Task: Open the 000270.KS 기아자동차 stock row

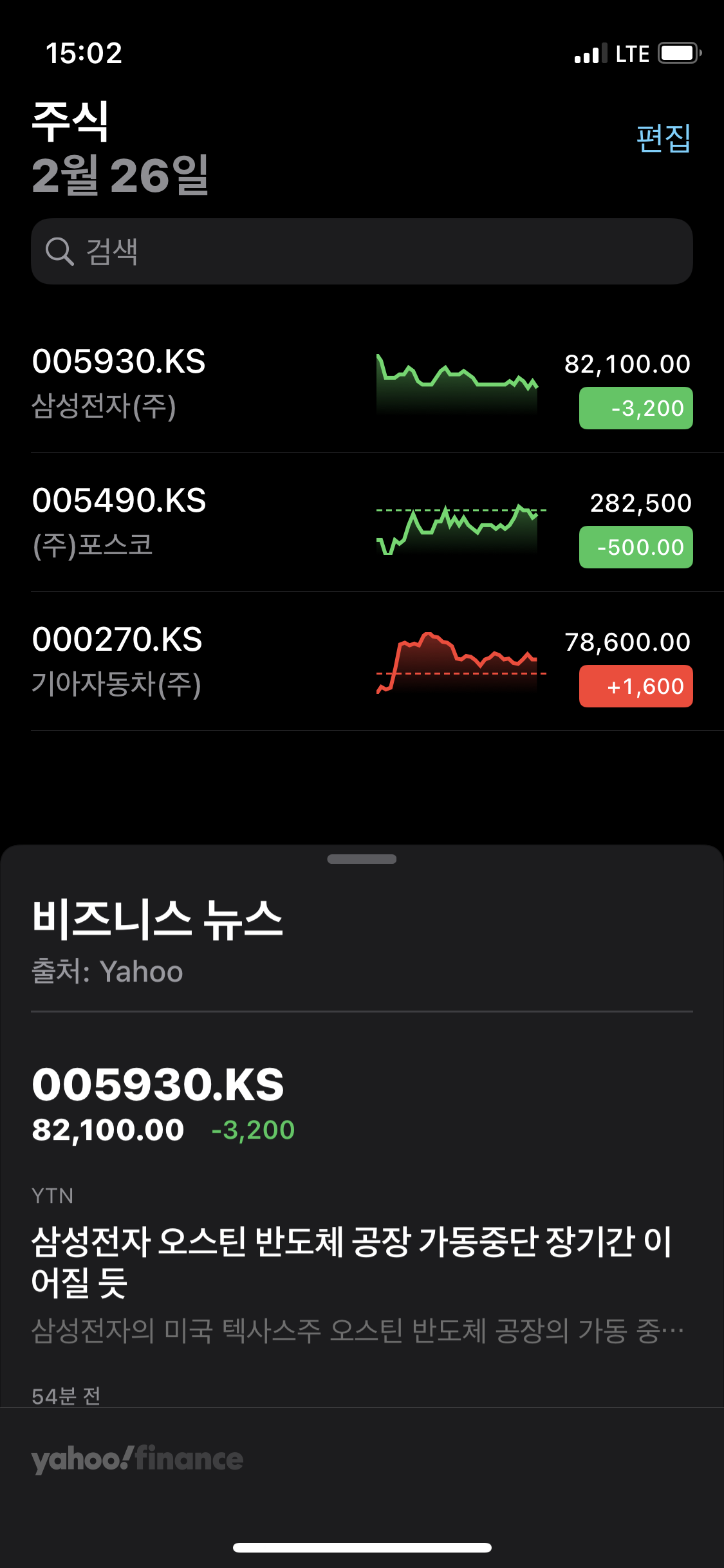Action: (x=193, y=662)
